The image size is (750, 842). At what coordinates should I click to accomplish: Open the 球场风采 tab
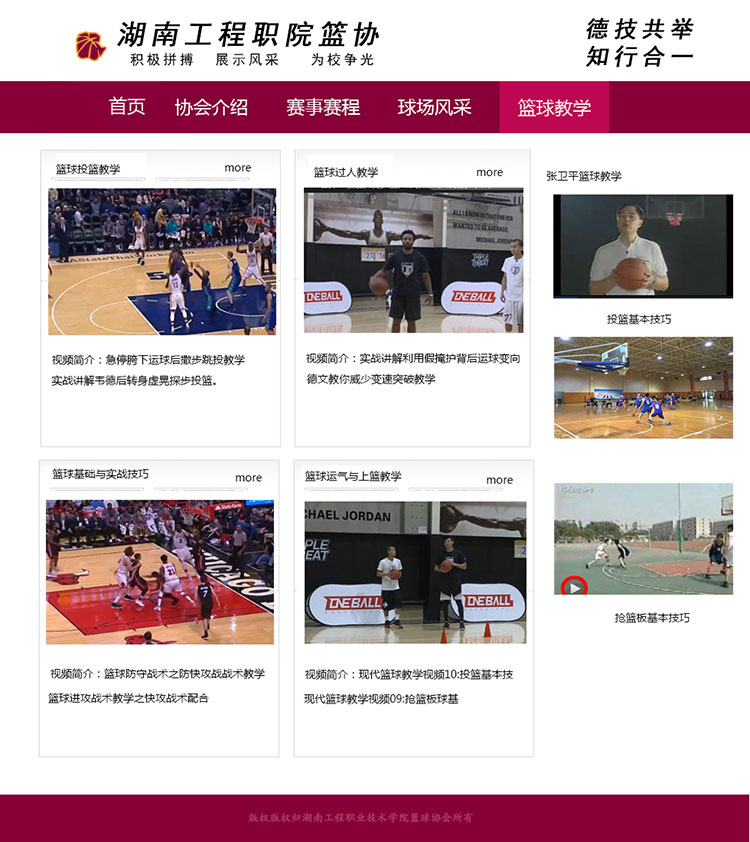(434, 107)
